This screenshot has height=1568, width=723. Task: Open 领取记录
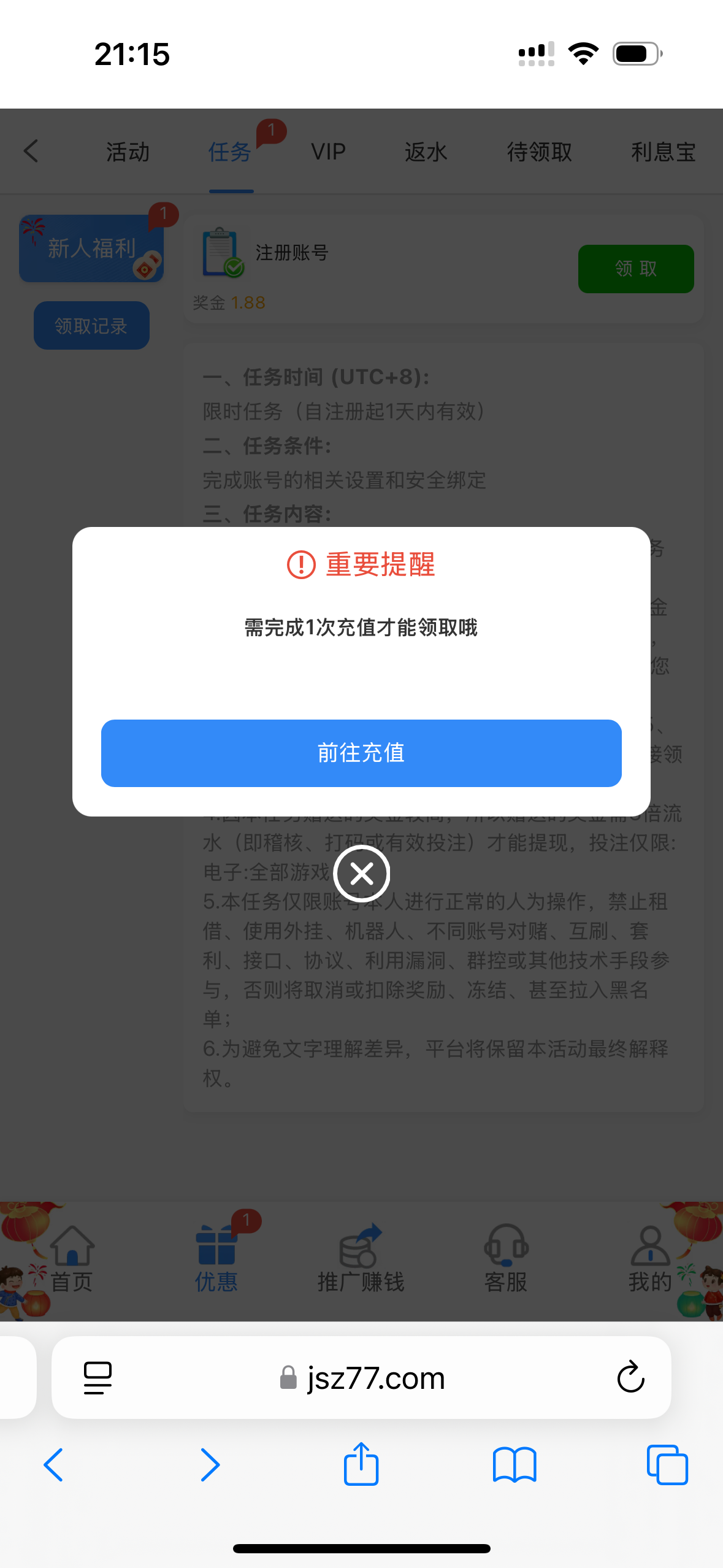[x=91, y=325]
